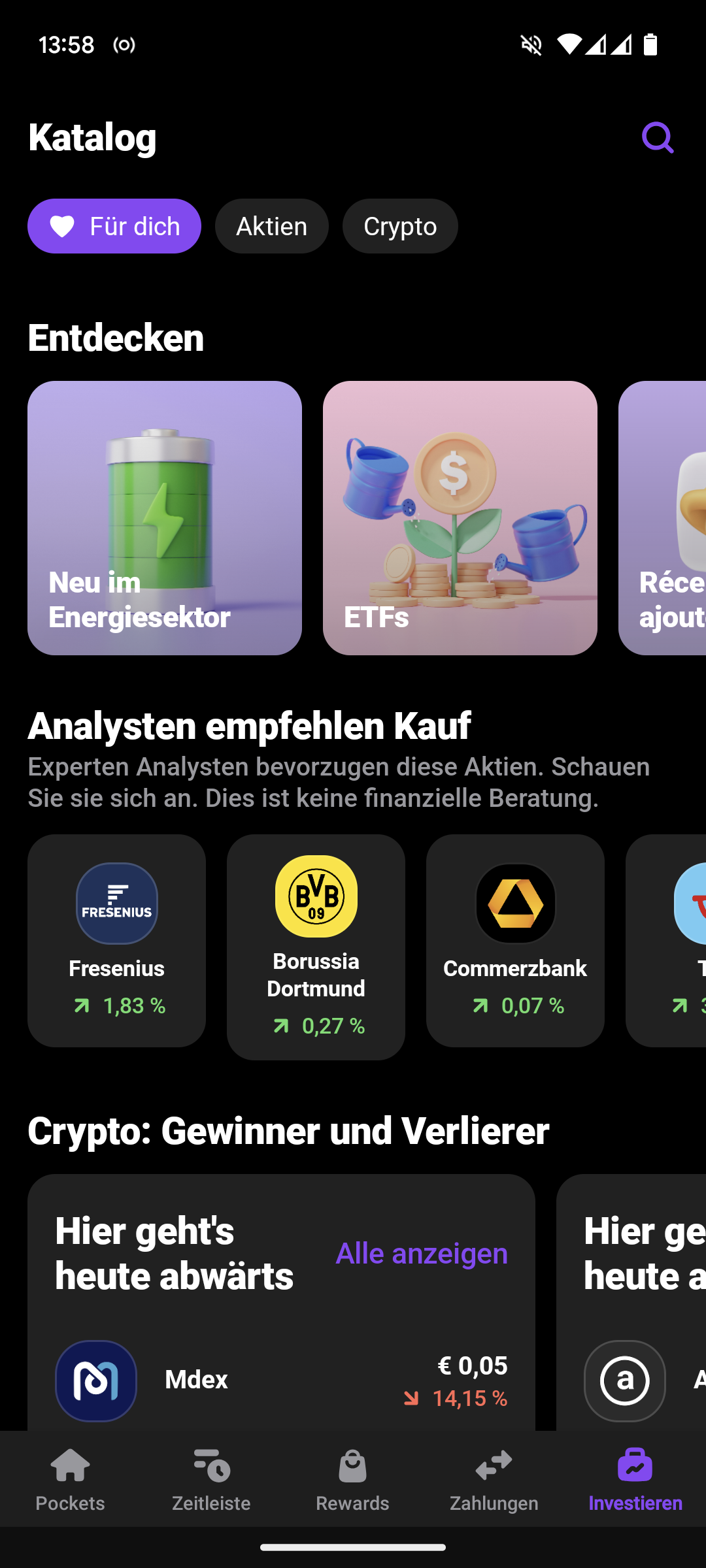
Task: Select the Investieren tab
Action: 635,1479
